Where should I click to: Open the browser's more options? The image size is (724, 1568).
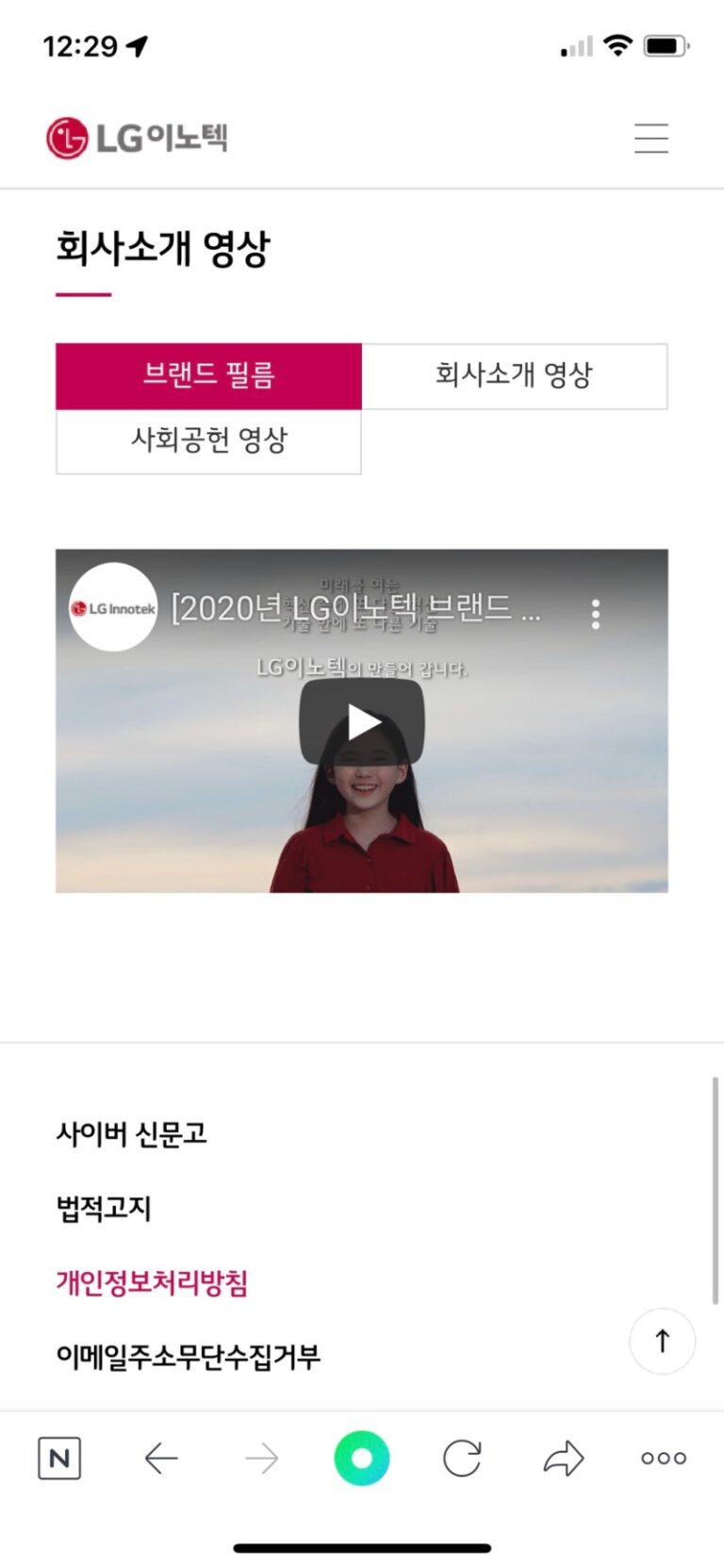coord(664,1459)
